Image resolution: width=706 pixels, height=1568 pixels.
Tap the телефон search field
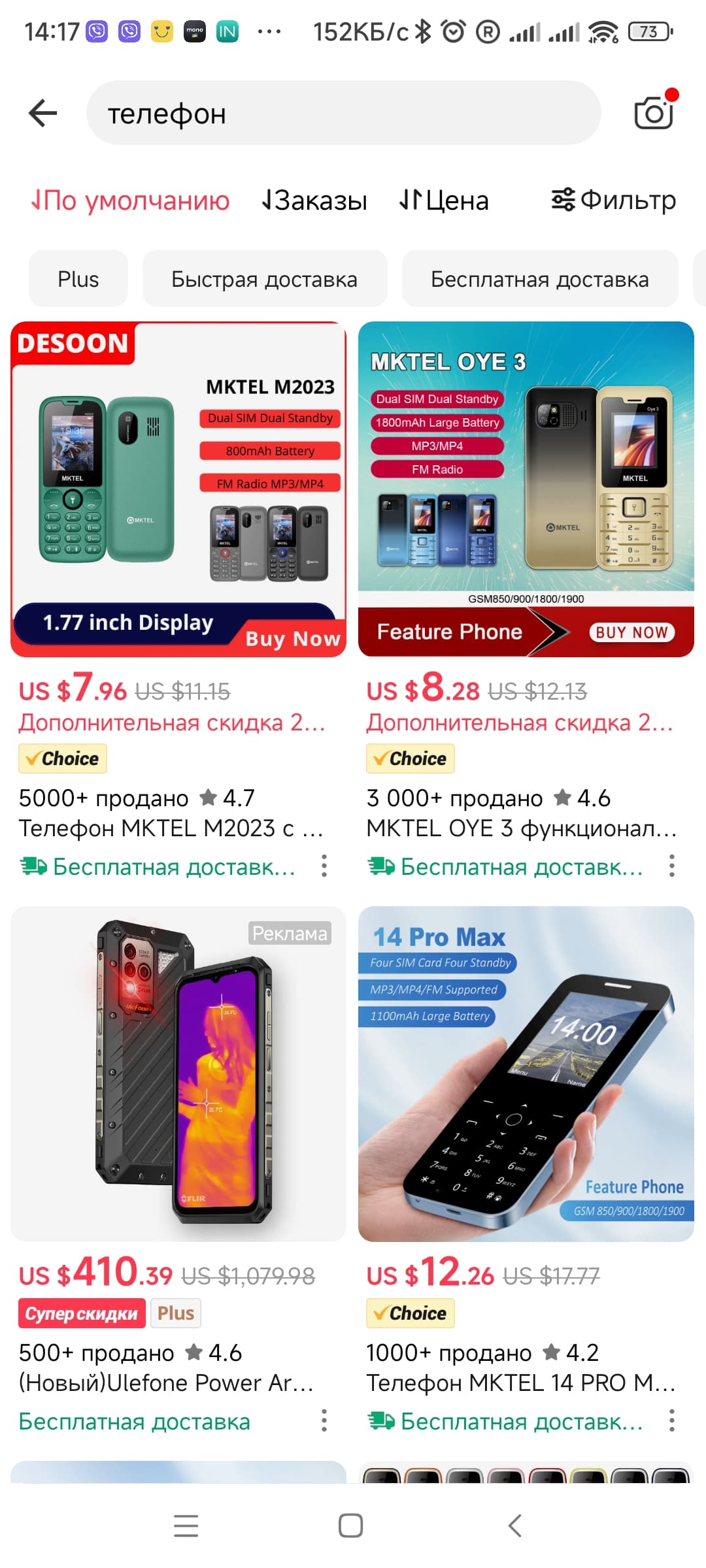point(343,113)
